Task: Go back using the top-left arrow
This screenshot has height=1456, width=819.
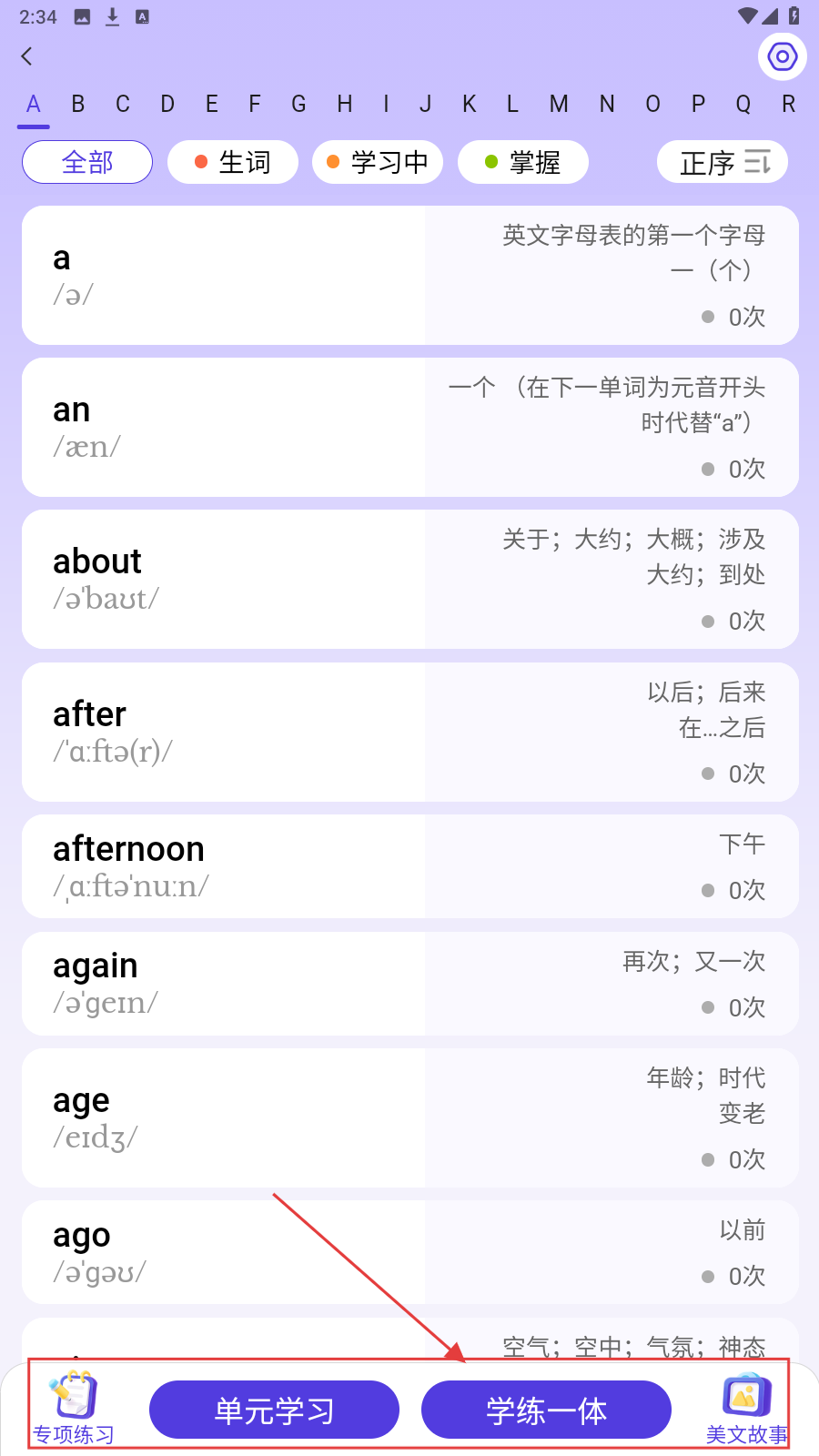Action: 27,56
